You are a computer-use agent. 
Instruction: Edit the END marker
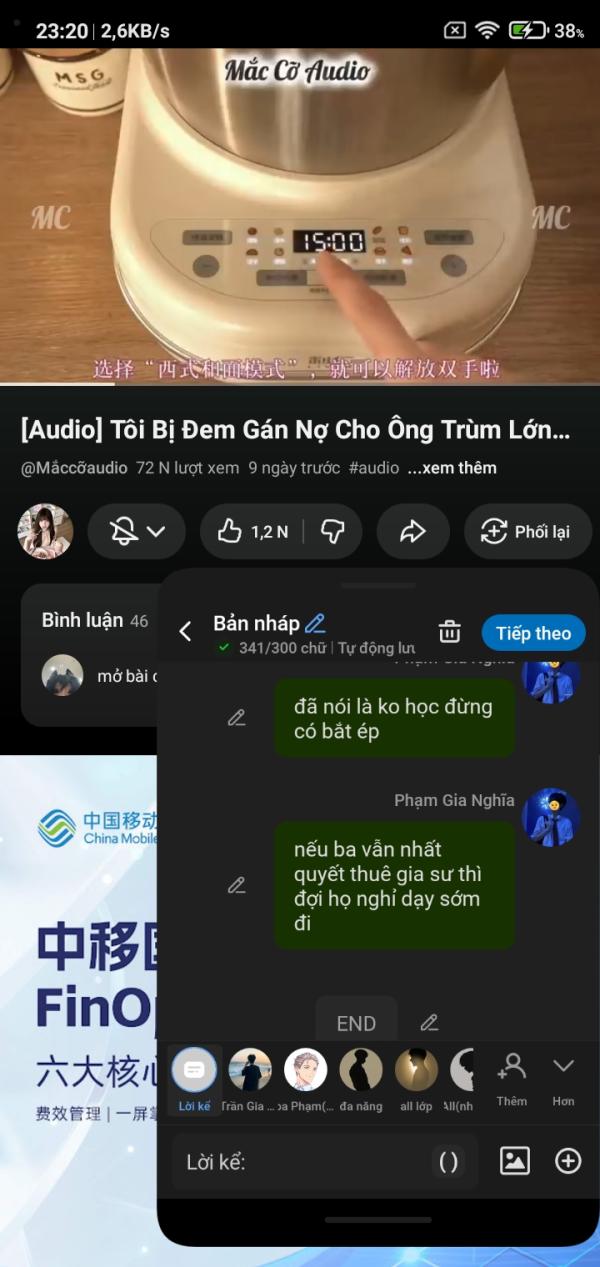coord(429,1022)
